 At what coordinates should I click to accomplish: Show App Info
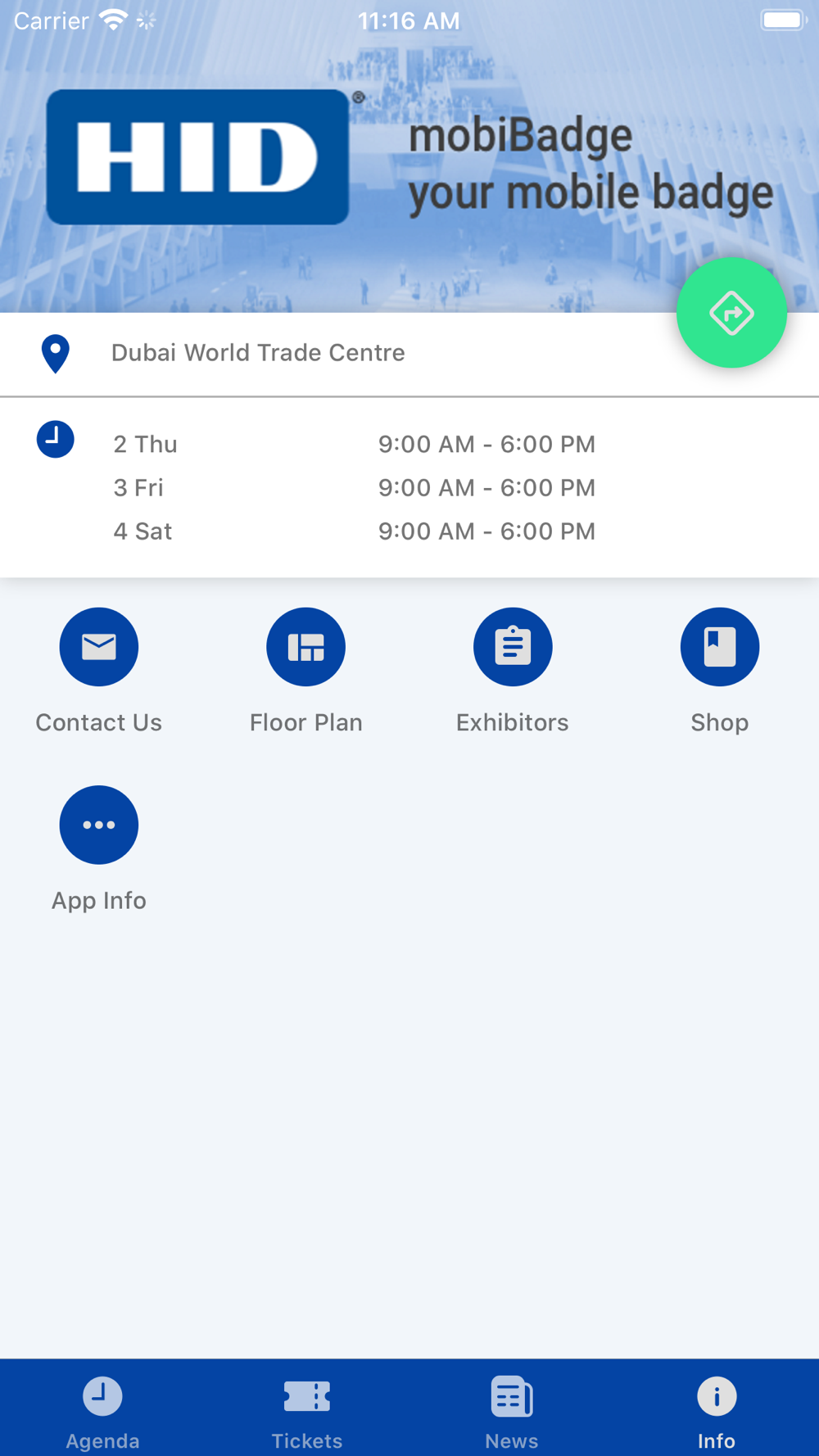pyautogui.click(x=99, y=825)
